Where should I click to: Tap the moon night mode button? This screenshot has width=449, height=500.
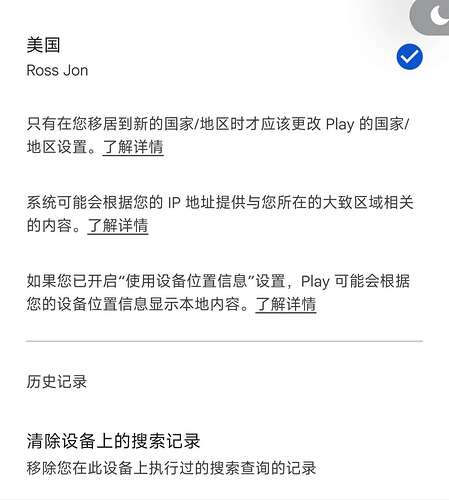tap(433, 16)
